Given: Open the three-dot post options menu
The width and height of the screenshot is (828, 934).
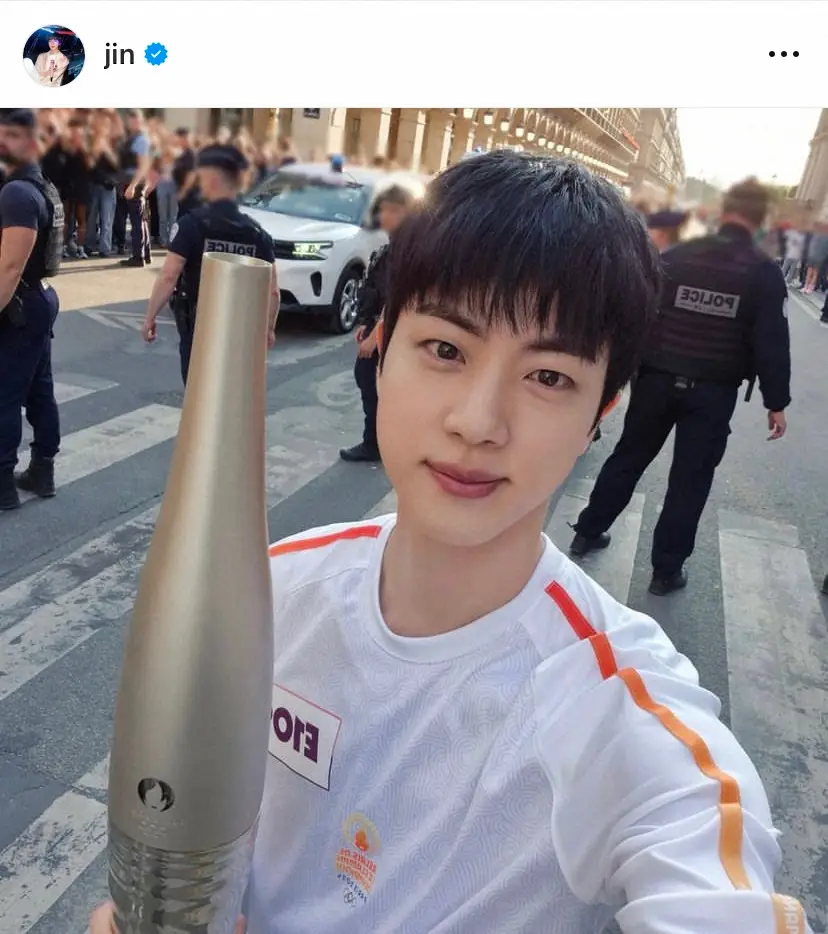Looking at the screenshot, I should [783, 55].
